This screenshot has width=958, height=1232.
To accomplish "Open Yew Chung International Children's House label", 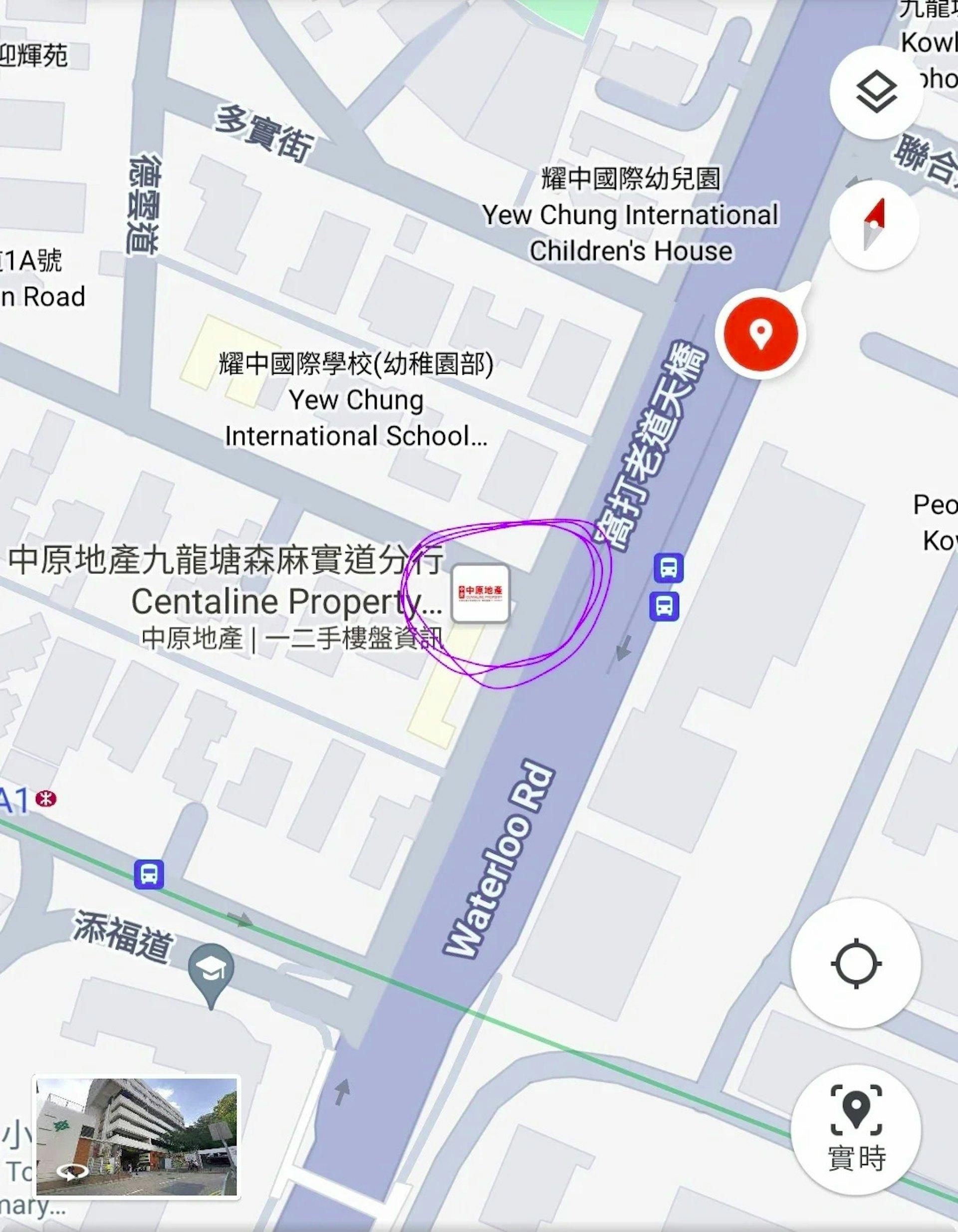I will (630, 216).
